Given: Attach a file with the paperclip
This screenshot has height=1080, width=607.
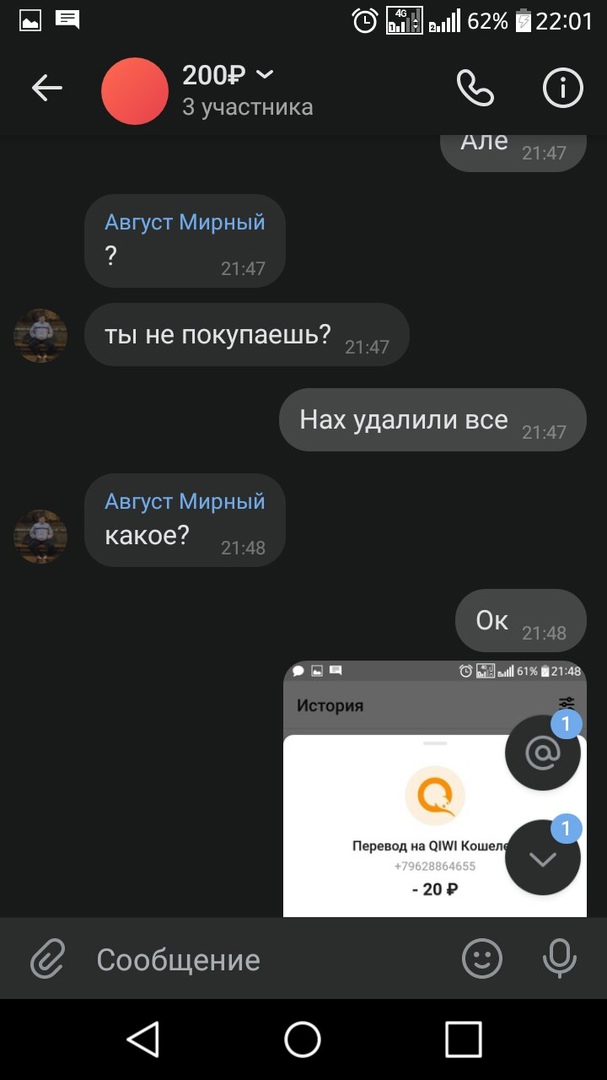Looking at the screenshot, I should (47, 960).
